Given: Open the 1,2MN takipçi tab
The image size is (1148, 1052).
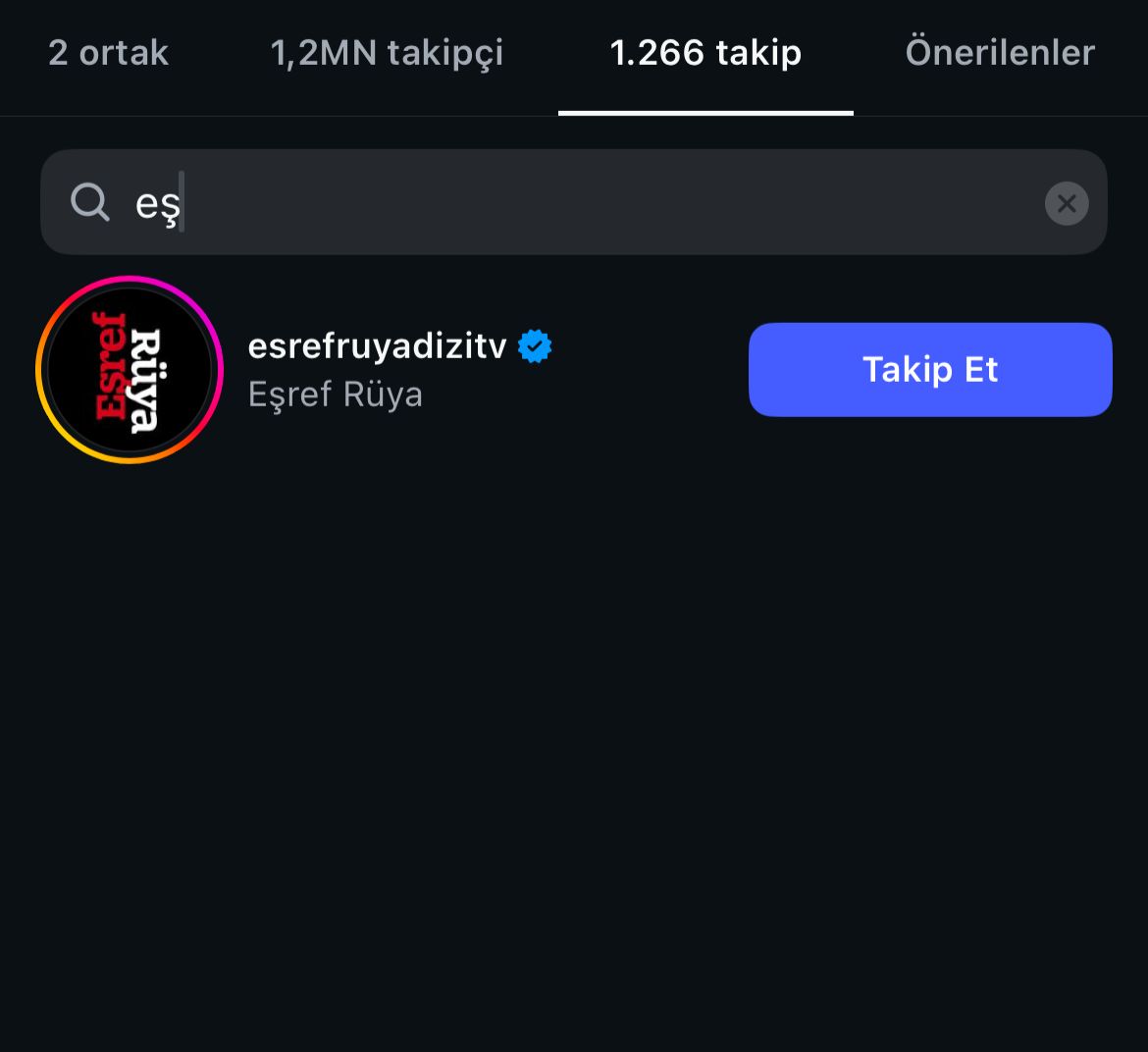Looking at the screenshot, I should coord(387,53).
